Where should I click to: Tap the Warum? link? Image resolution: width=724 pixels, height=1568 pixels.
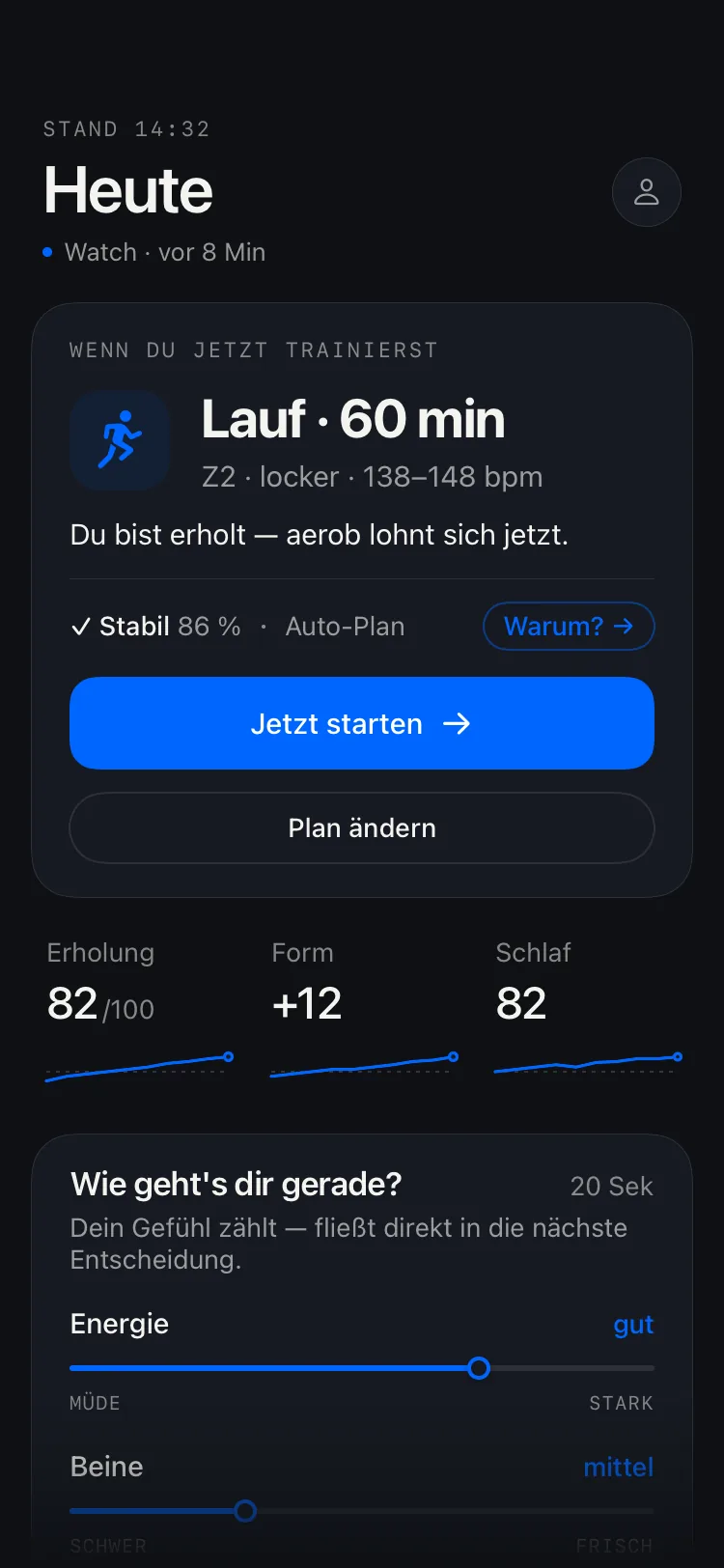pyautogui.click(x=569, y=627)
